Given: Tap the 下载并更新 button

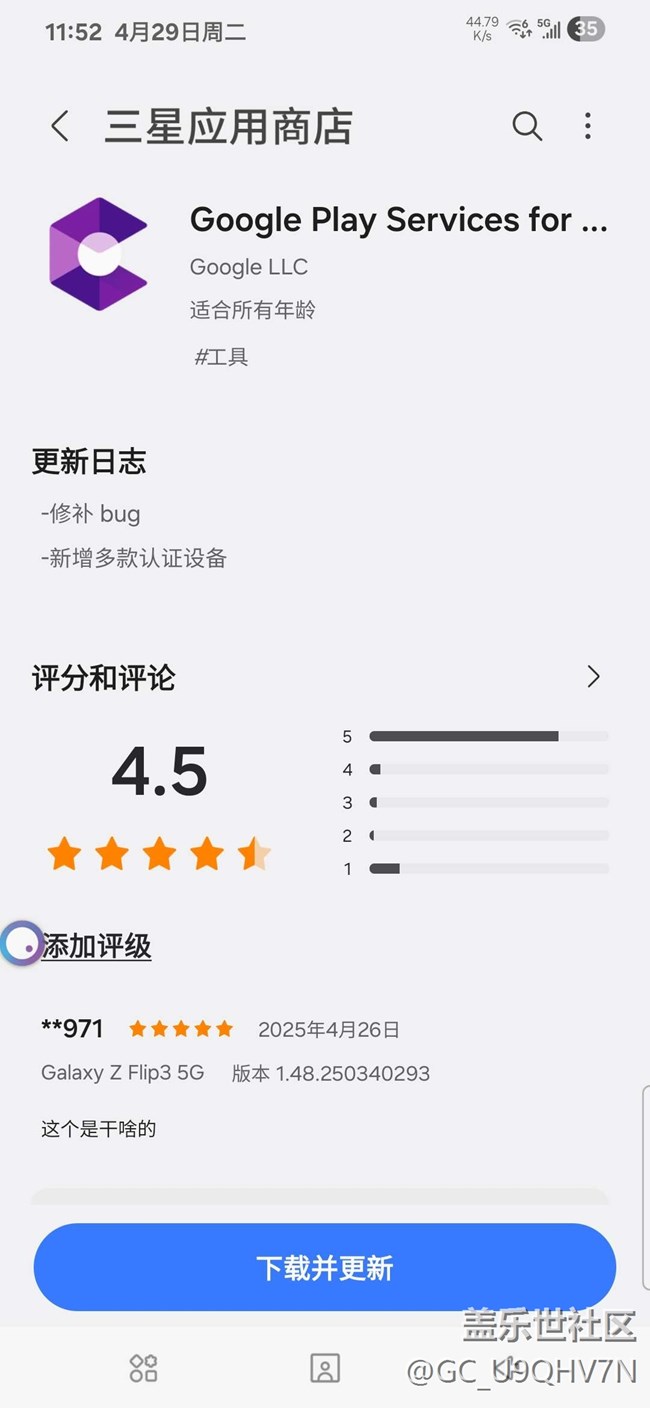Looking at the screenshot, I should click(325, 1267).
